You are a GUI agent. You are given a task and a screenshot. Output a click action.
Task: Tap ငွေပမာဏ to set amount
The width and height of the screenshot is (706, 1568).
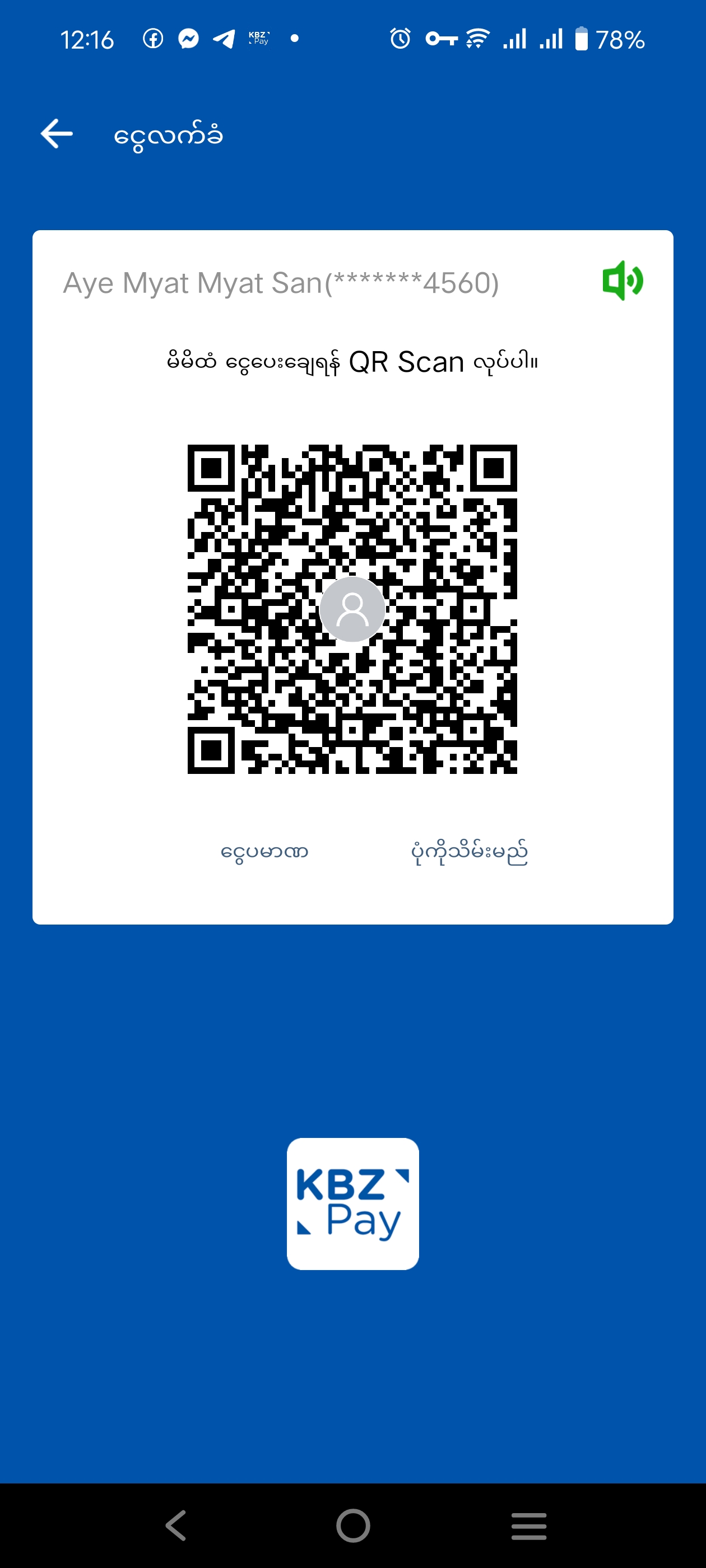point(264,852)
